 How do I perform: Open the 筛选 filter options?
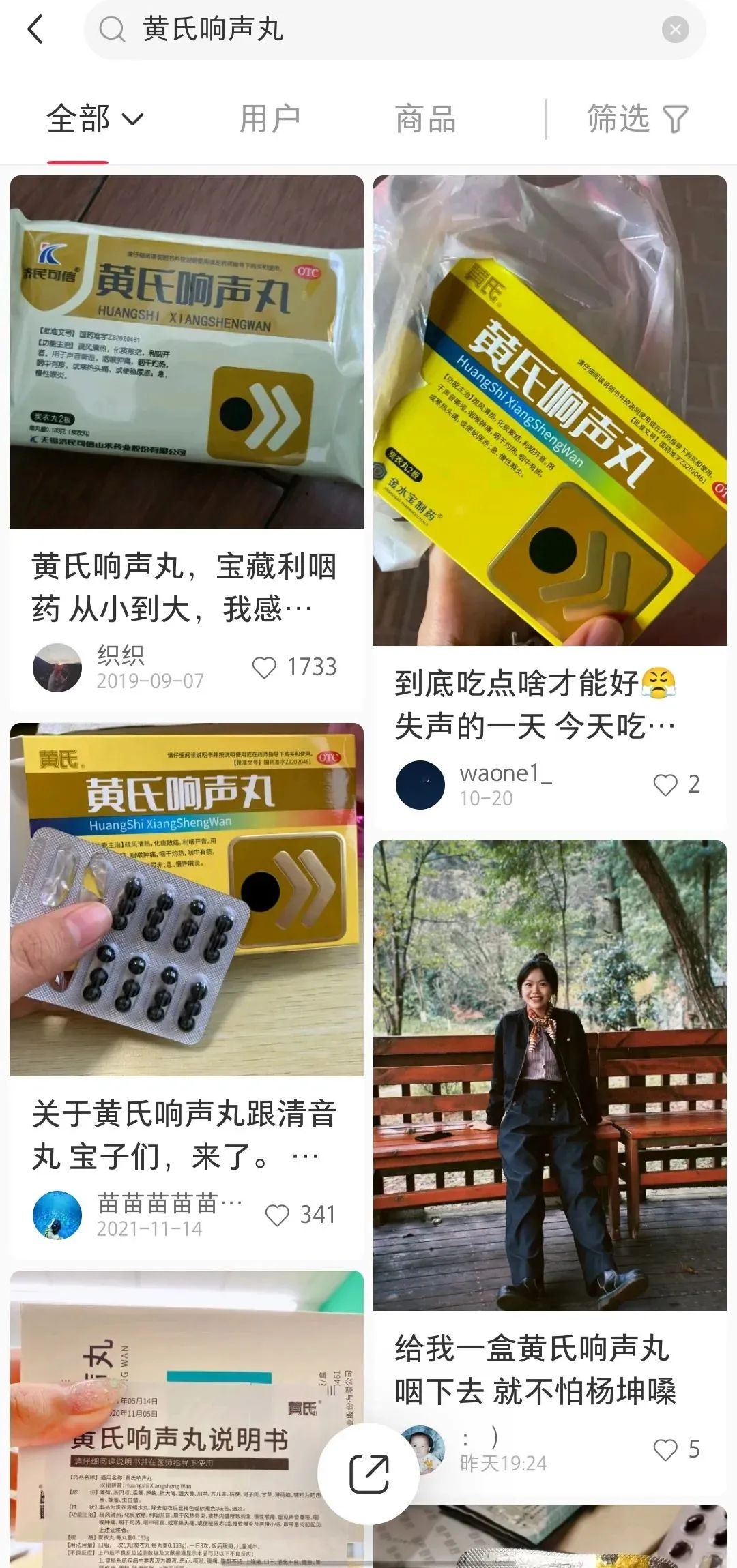(x=637, y=119)
